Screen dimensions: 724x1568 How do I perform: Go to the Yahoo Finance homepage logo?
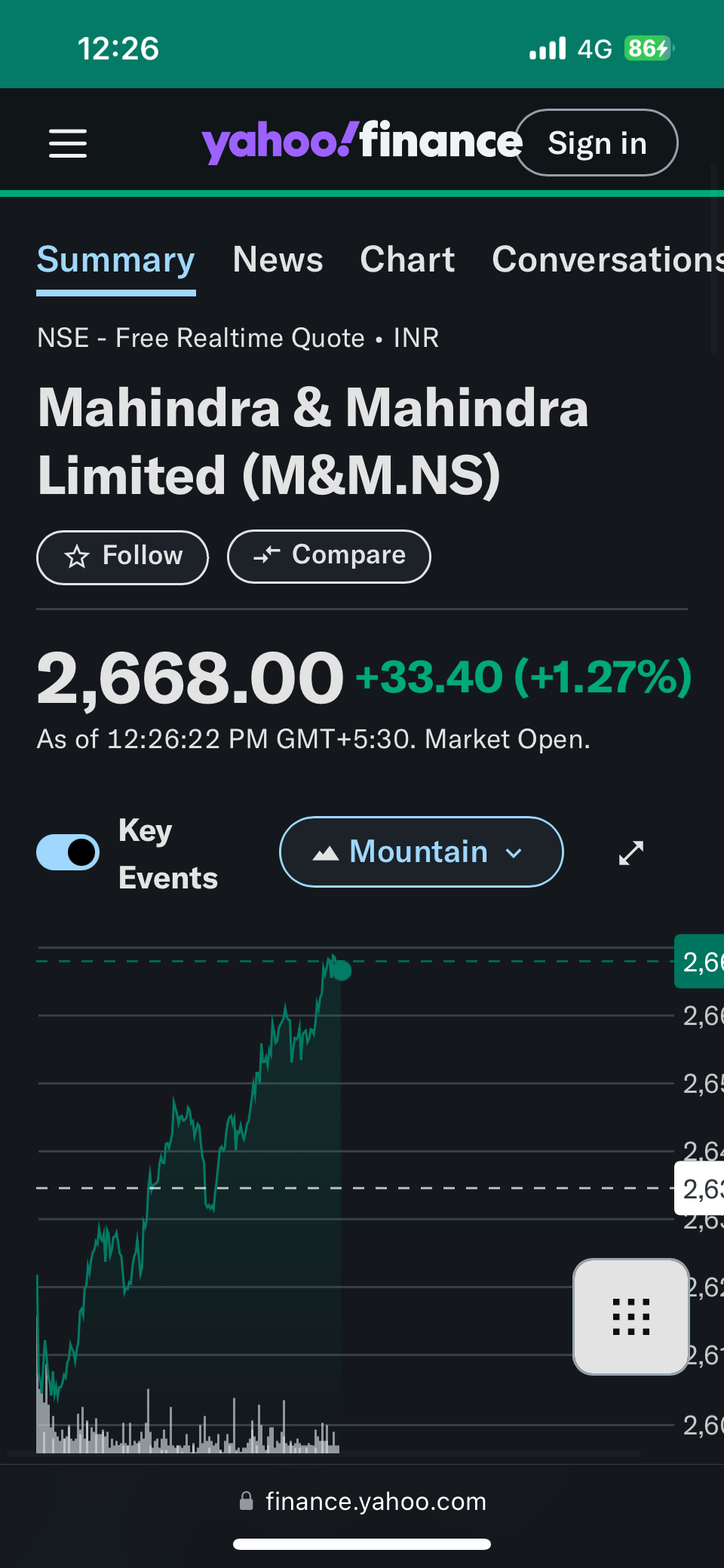[x=360, y=142]
